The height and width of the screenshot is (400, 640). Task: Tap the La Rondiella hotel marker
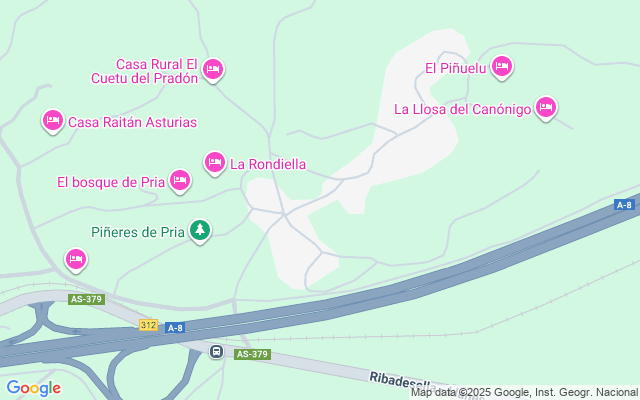coord(215,162)
